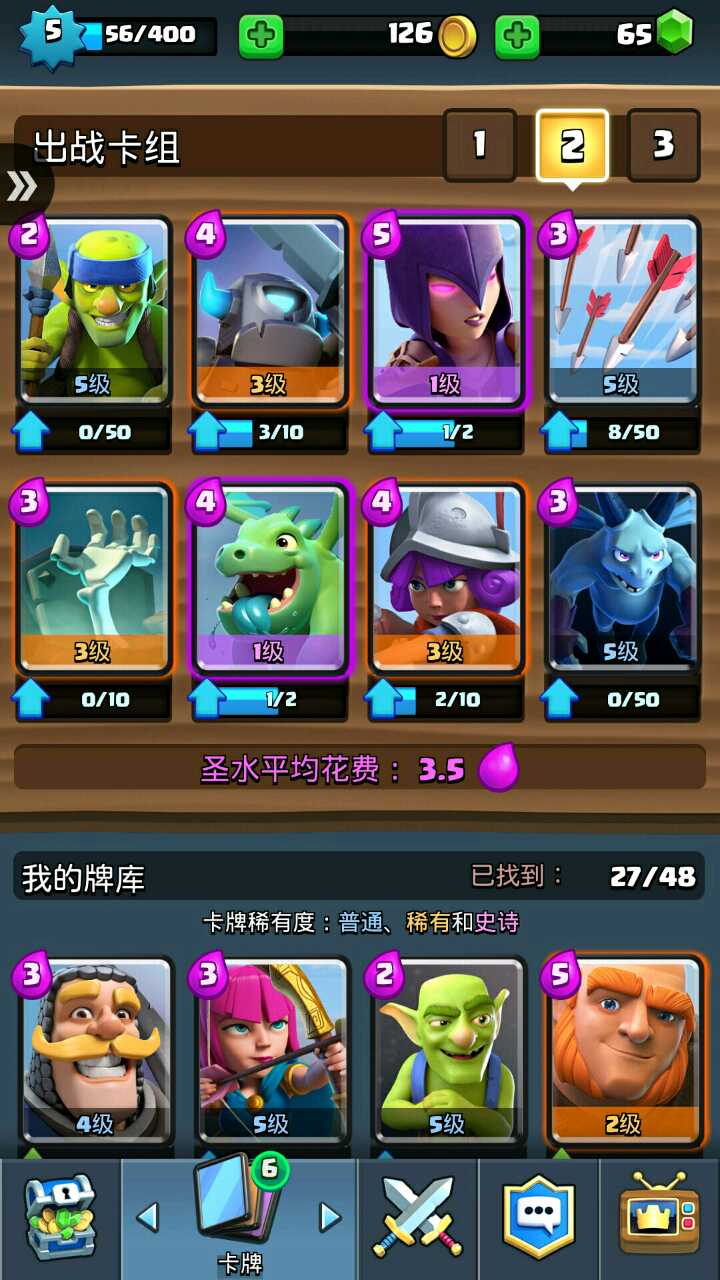Add more gold with the plus button
The width and height of the screenshot is (720, 1280).
click(x=261, y=37)
